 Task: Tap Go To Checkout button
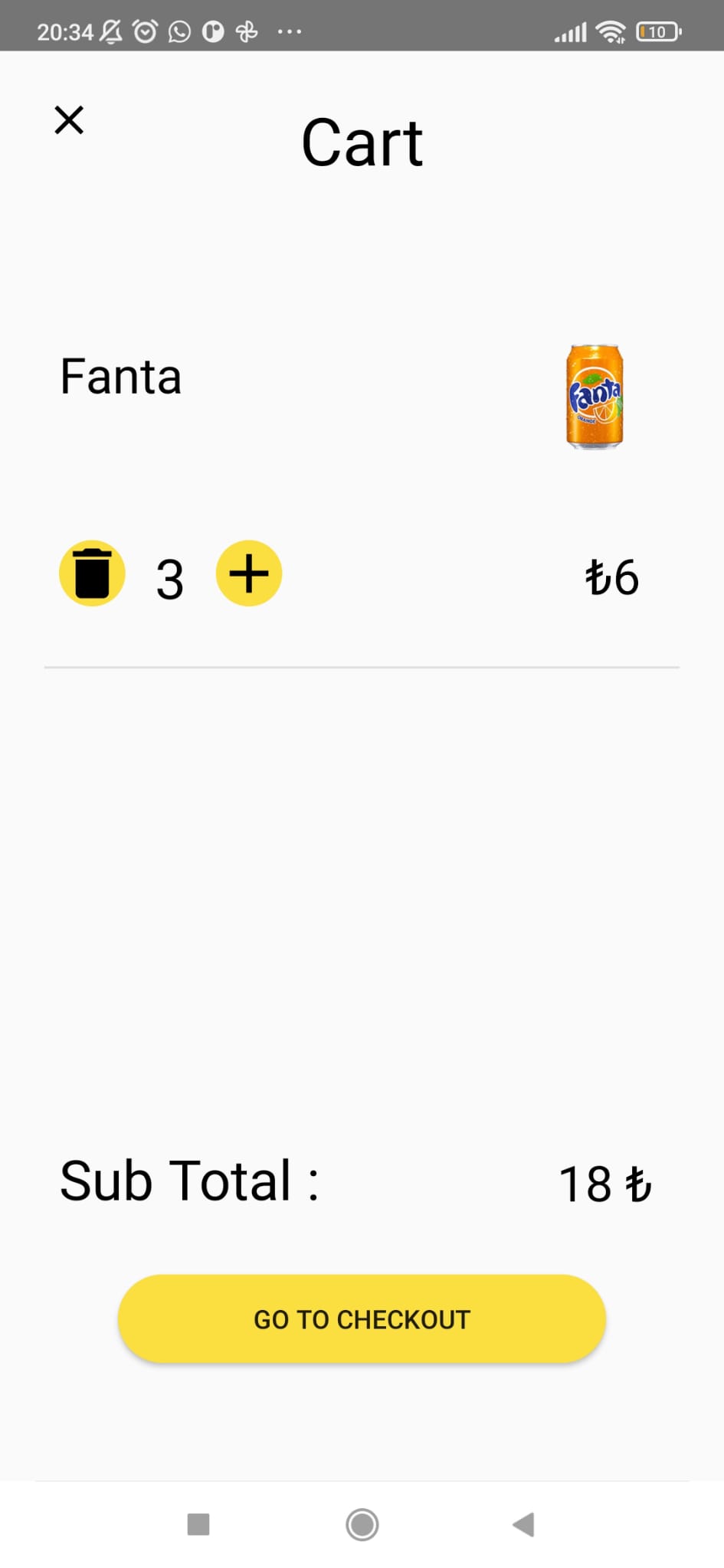pyautogui.click(x=362, y=1318)
